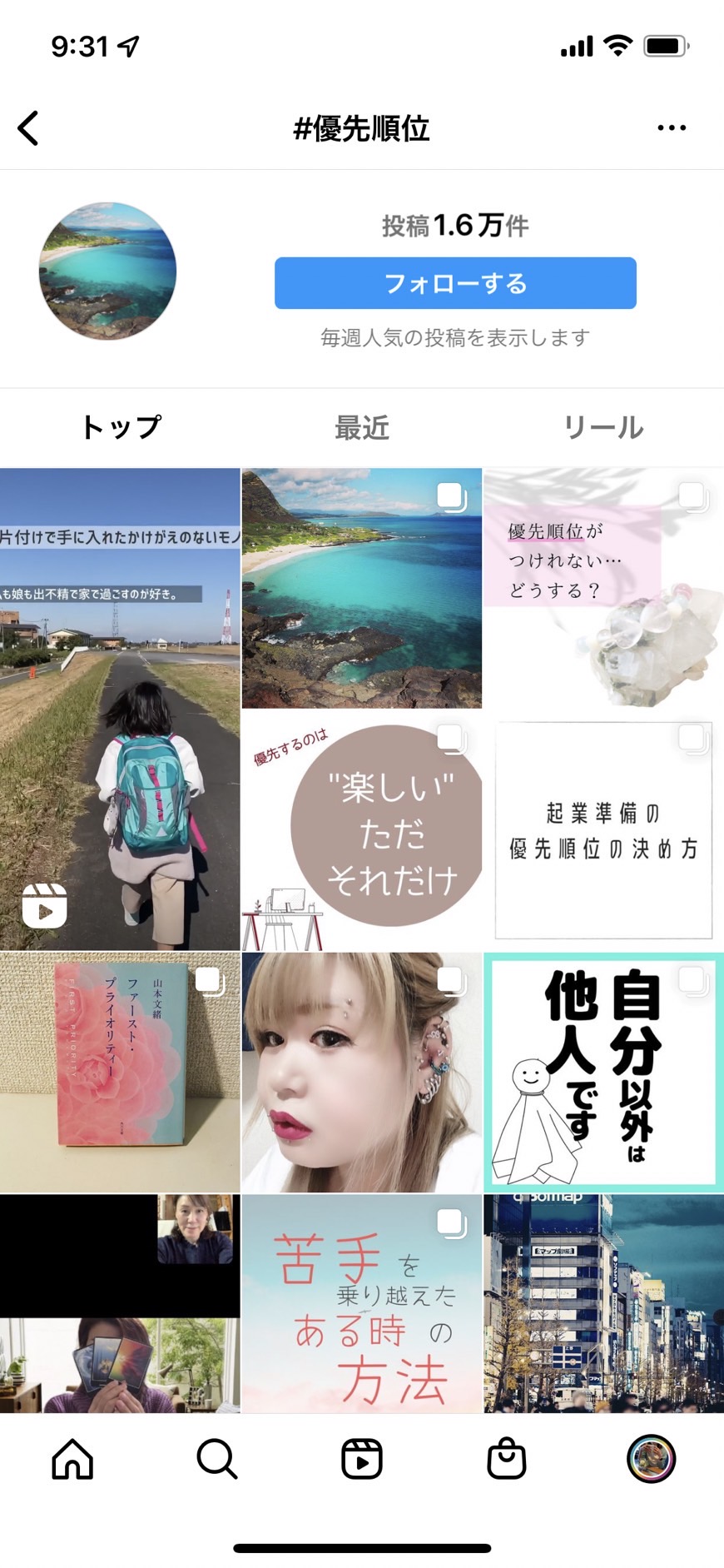
Task: Open the reel of girl with backpack
Action: (x=120, y=709)
